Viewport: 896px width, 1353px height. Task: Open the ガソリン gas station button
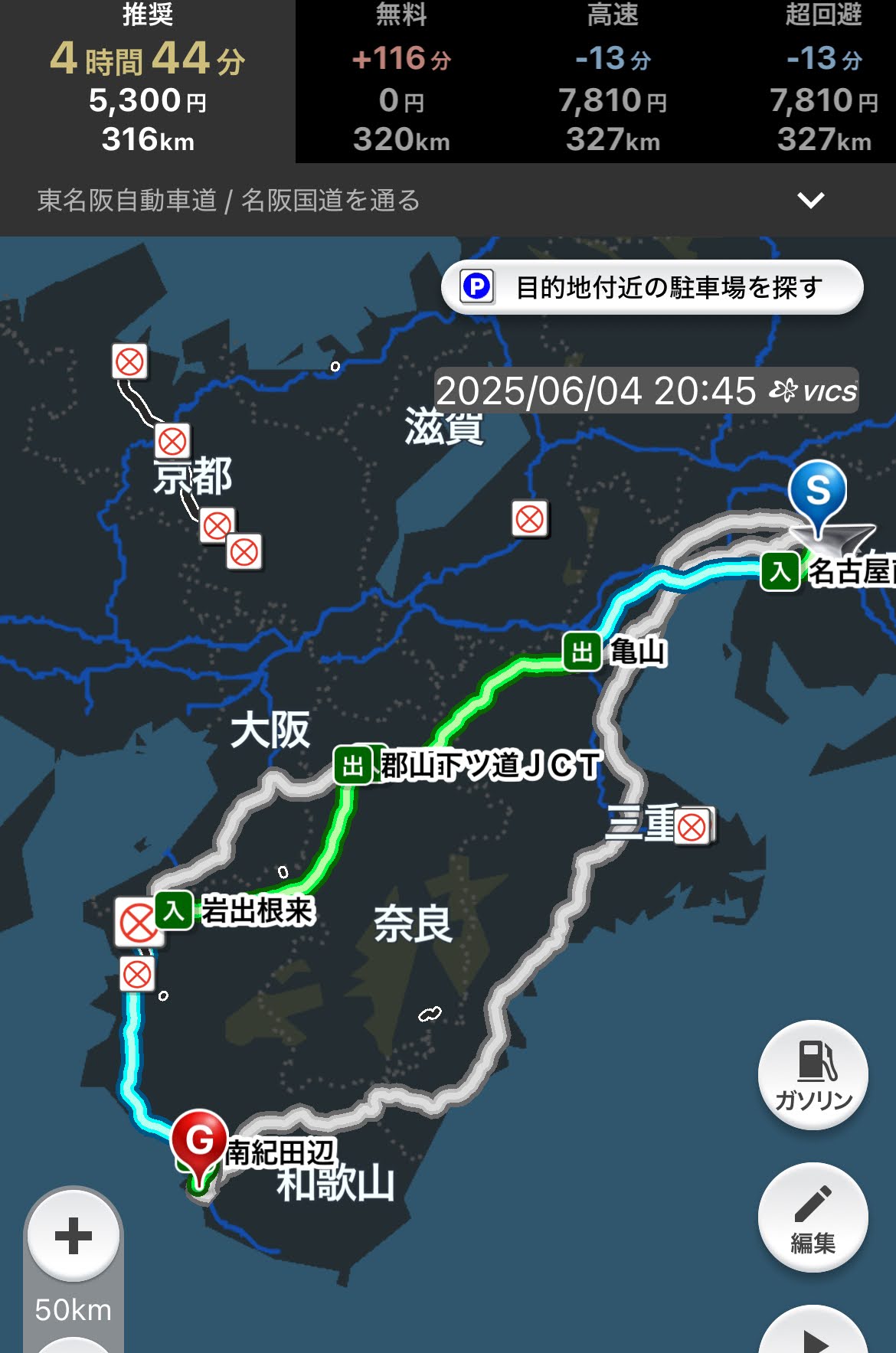813,1074
